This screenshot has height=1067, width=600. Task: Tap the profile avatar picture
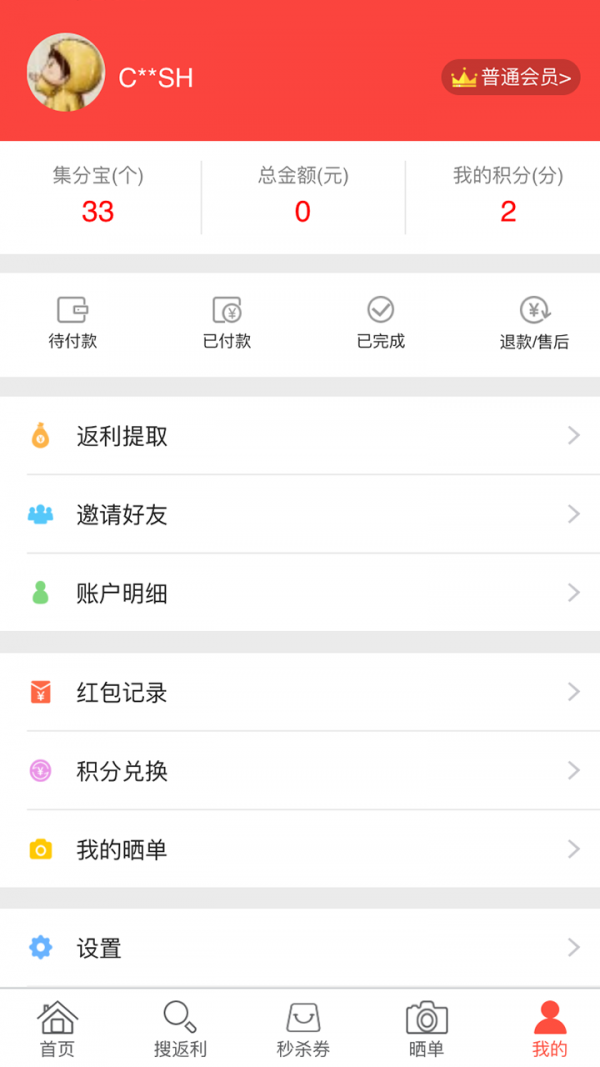click(x=66, y=73)
